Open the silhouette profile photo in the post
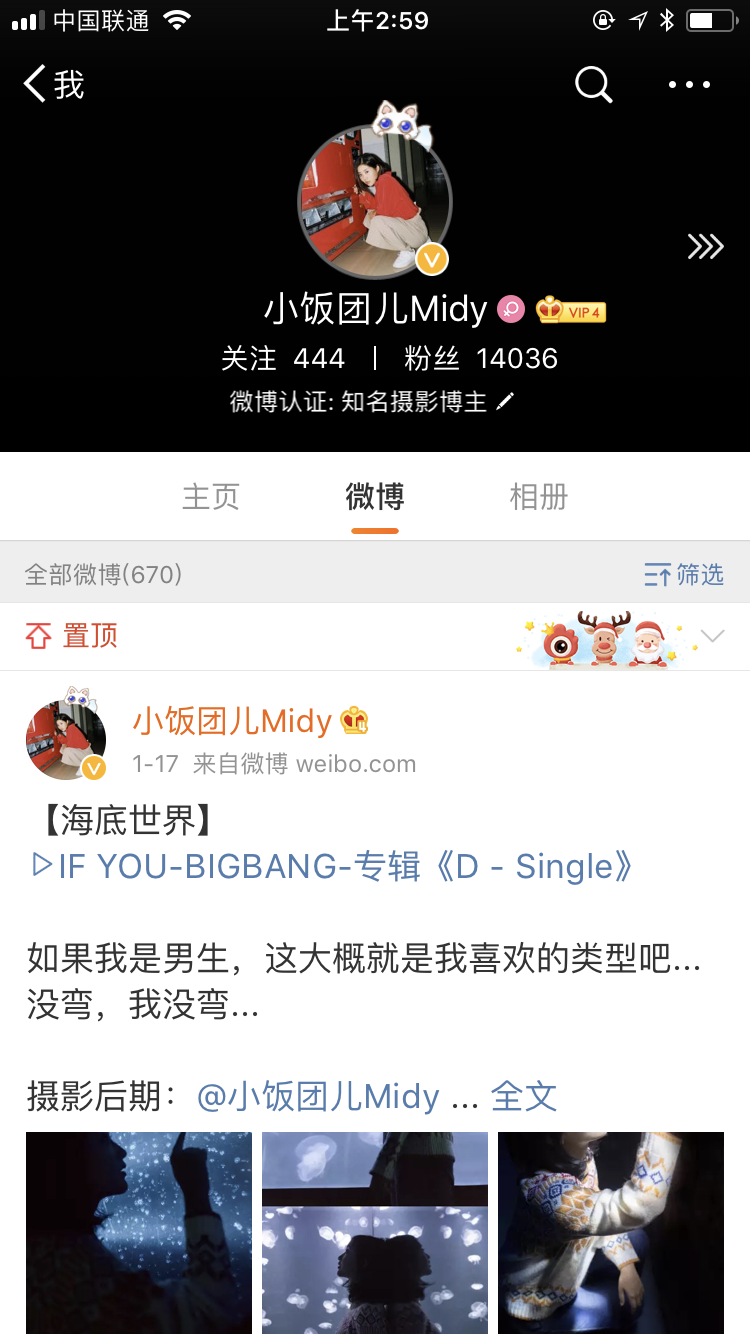Viewport: 750px width, 1334px height. [x=139, y=1232]
